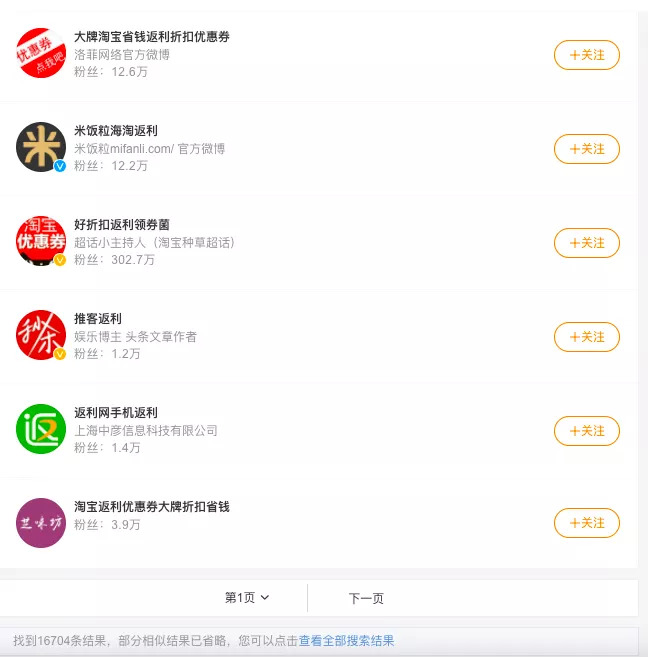Go to the next page (下一页)
This screenshot has width=648, height=657.
point(366,598)
